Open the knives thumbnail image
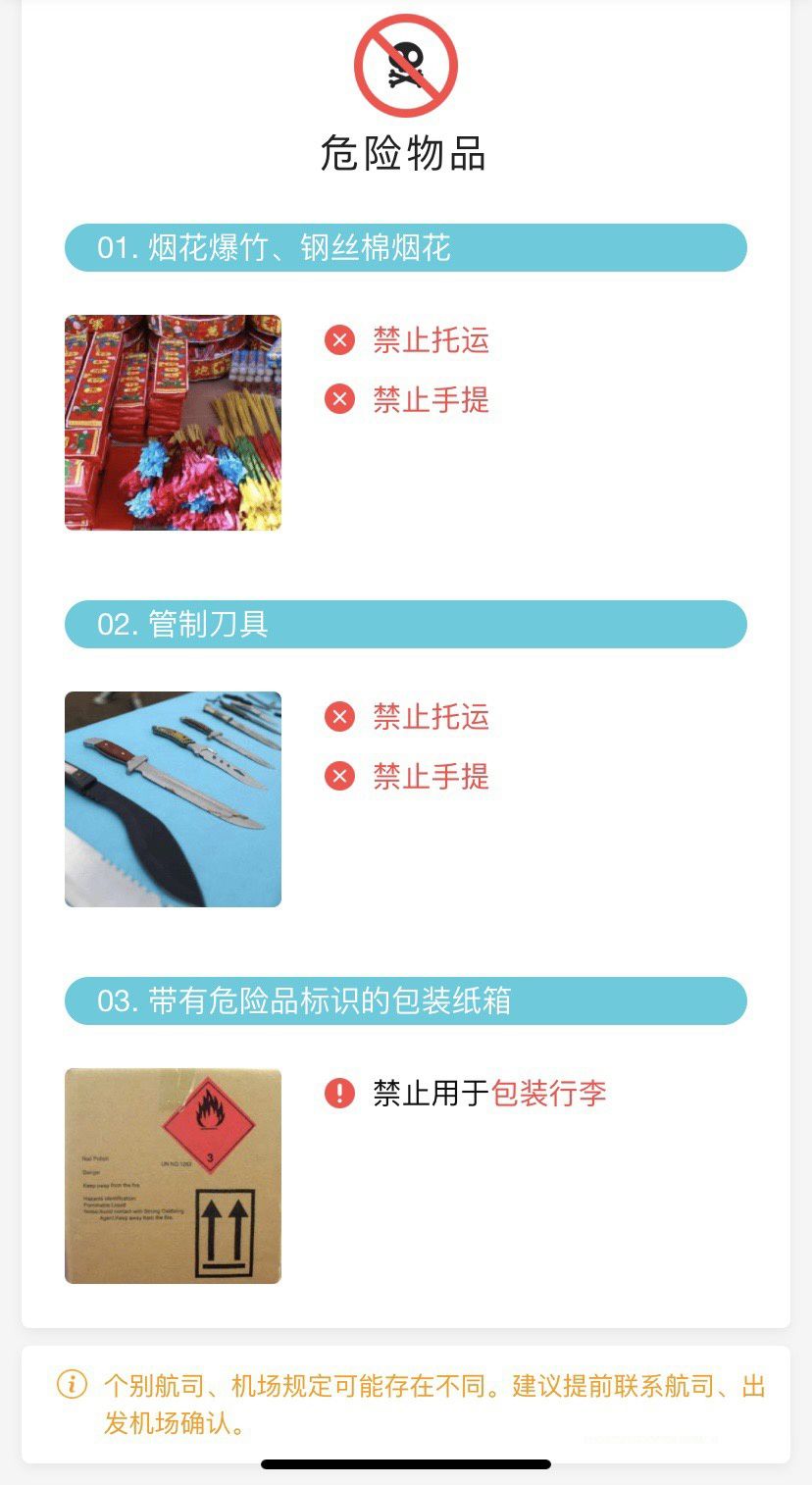 173,799
